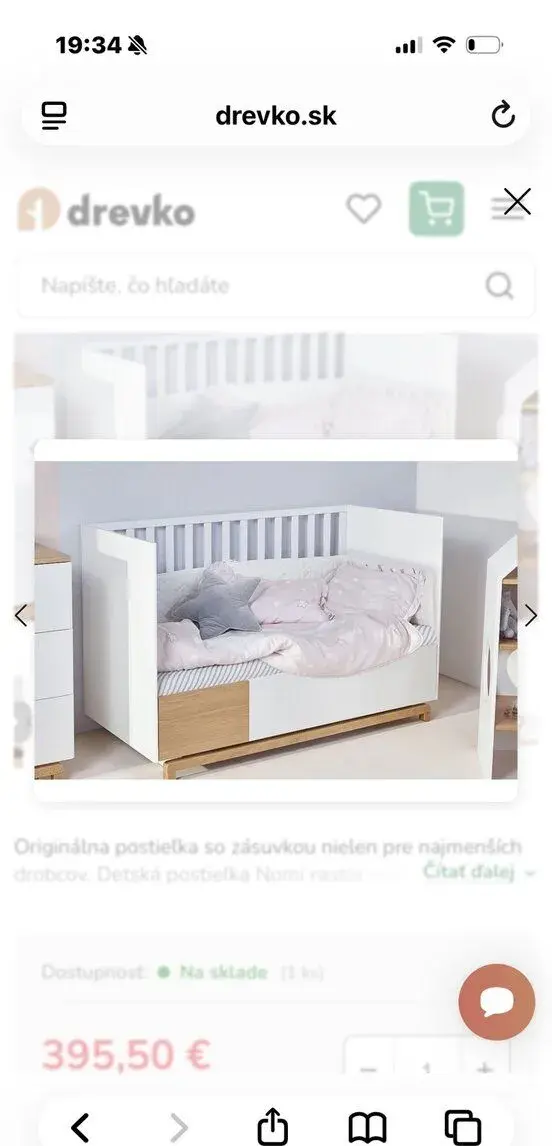Close the image lightbox with the X
Screen dimensions: 552x1146
click(517, 202)
